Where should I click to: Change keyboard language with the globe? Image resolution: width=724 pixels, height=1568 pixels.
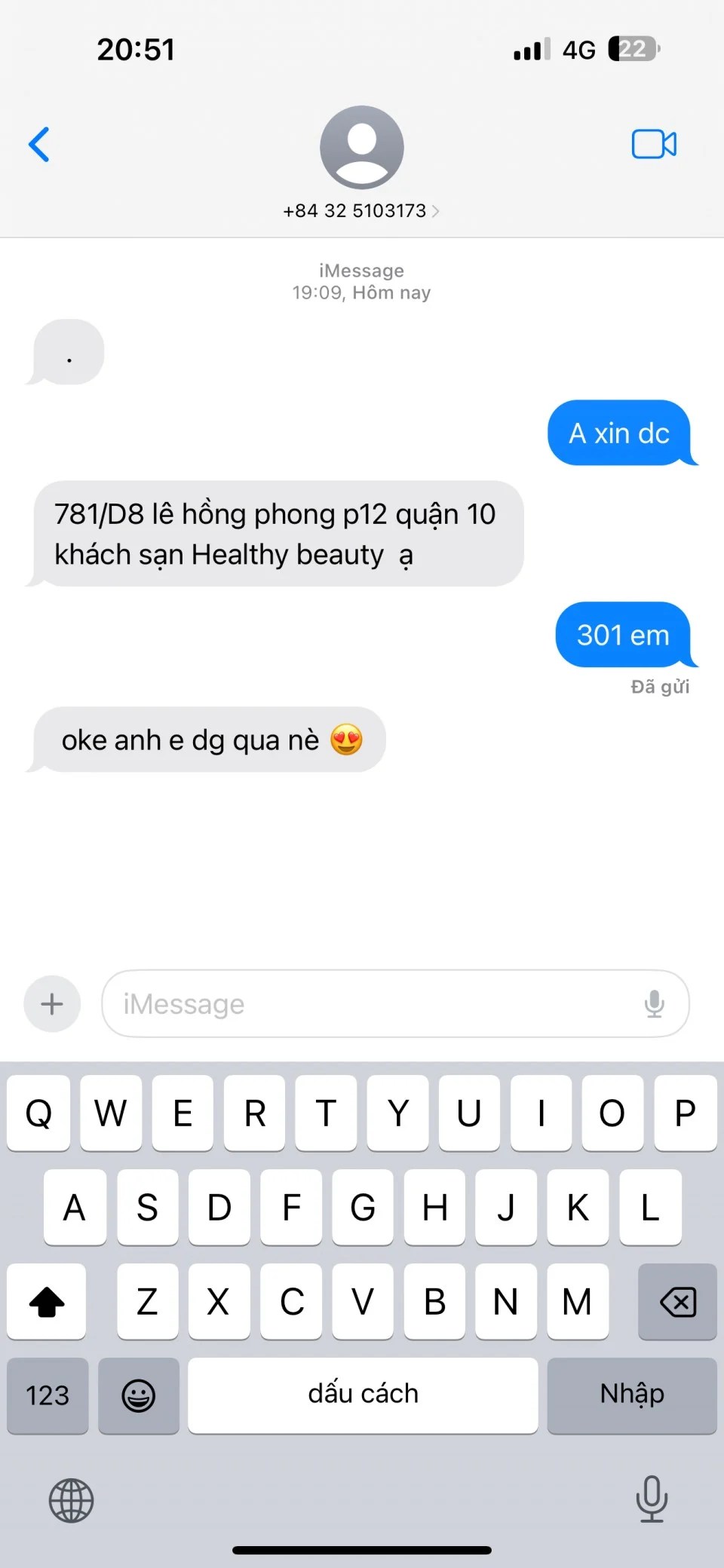click(x=72, y=1500)
